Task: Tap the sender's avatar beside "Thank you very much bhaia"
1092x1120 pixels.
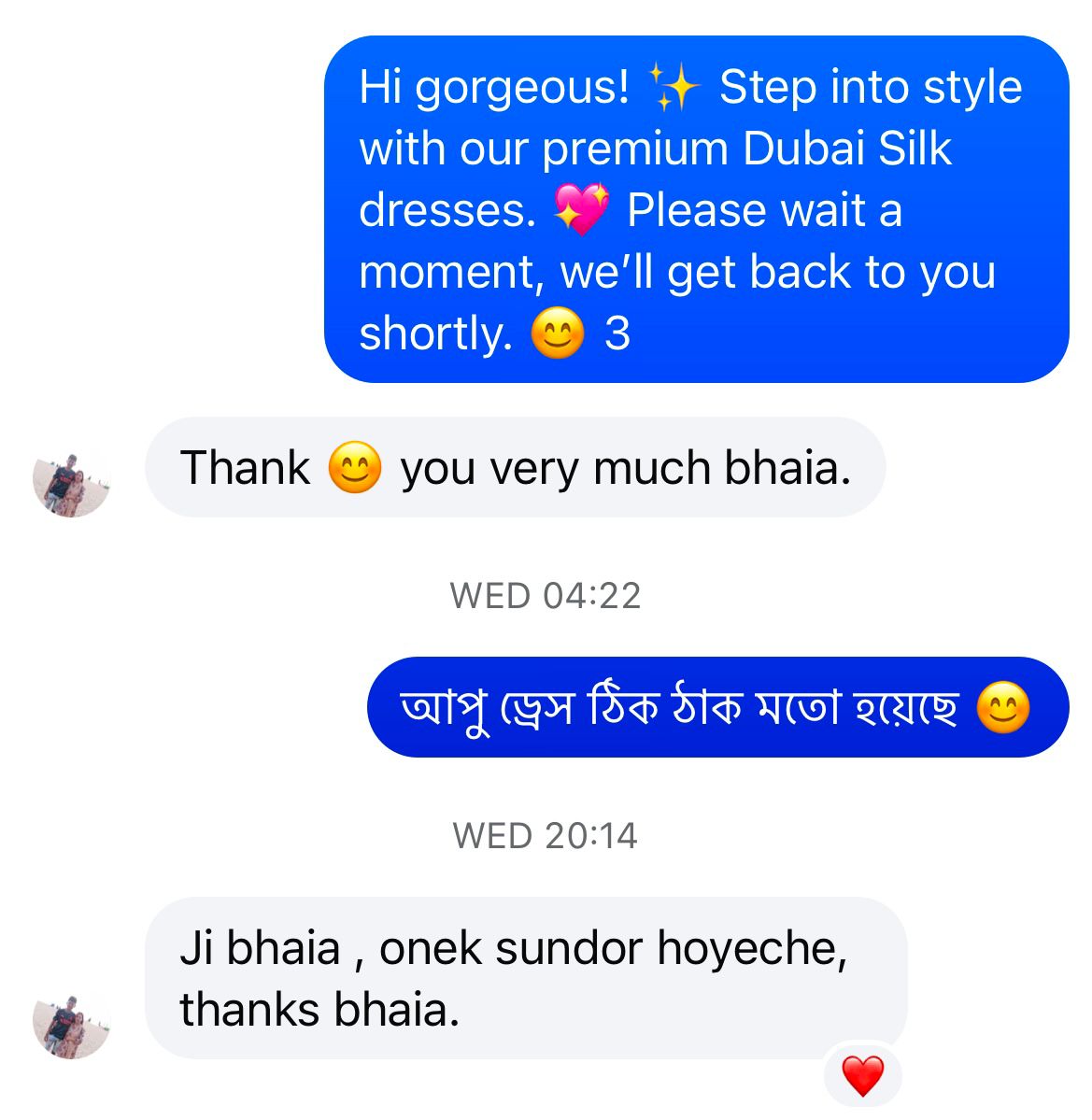Action: [x=71, y=485]
